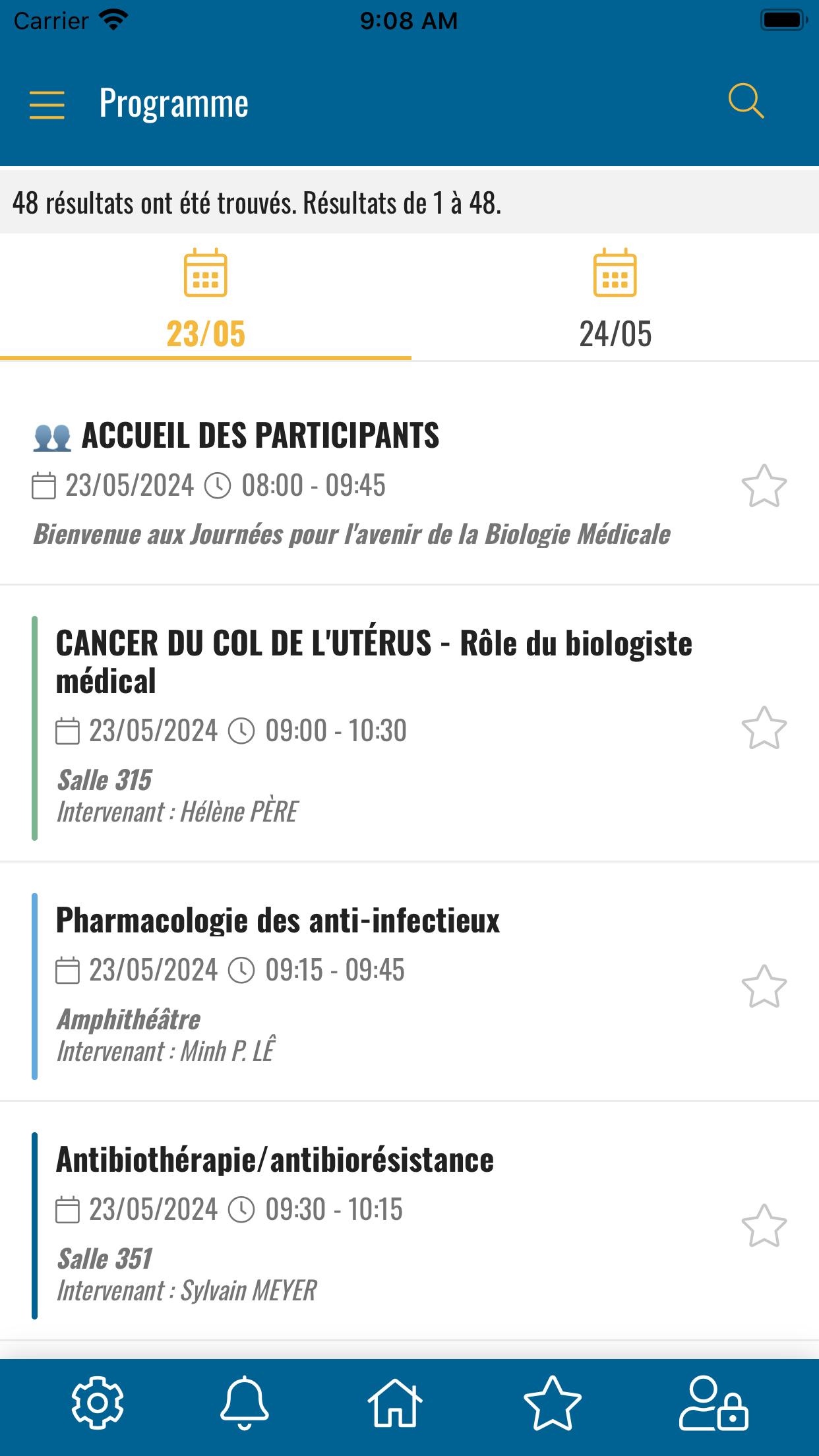Favorite the Accueil des participants session

pos(764,487)
